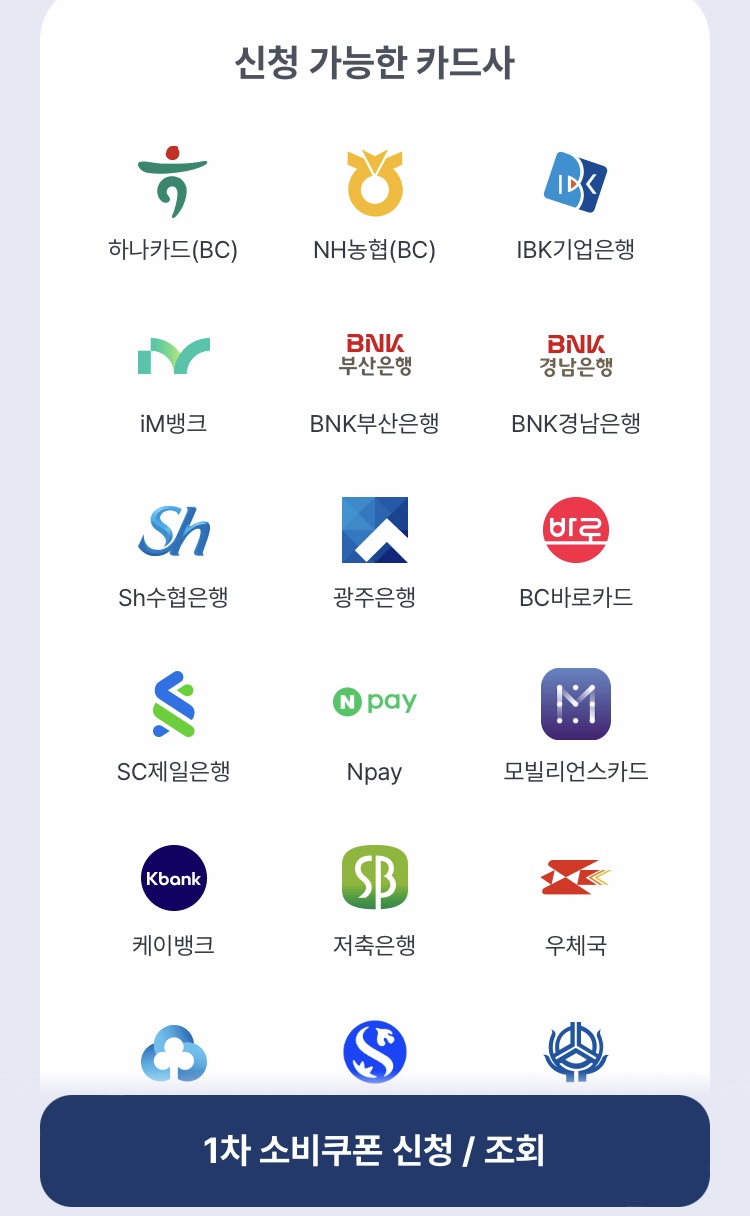Click the blue emblem logo in bottom row
This screenshot has width=750, height=1216.
[x=574, y=1053]
